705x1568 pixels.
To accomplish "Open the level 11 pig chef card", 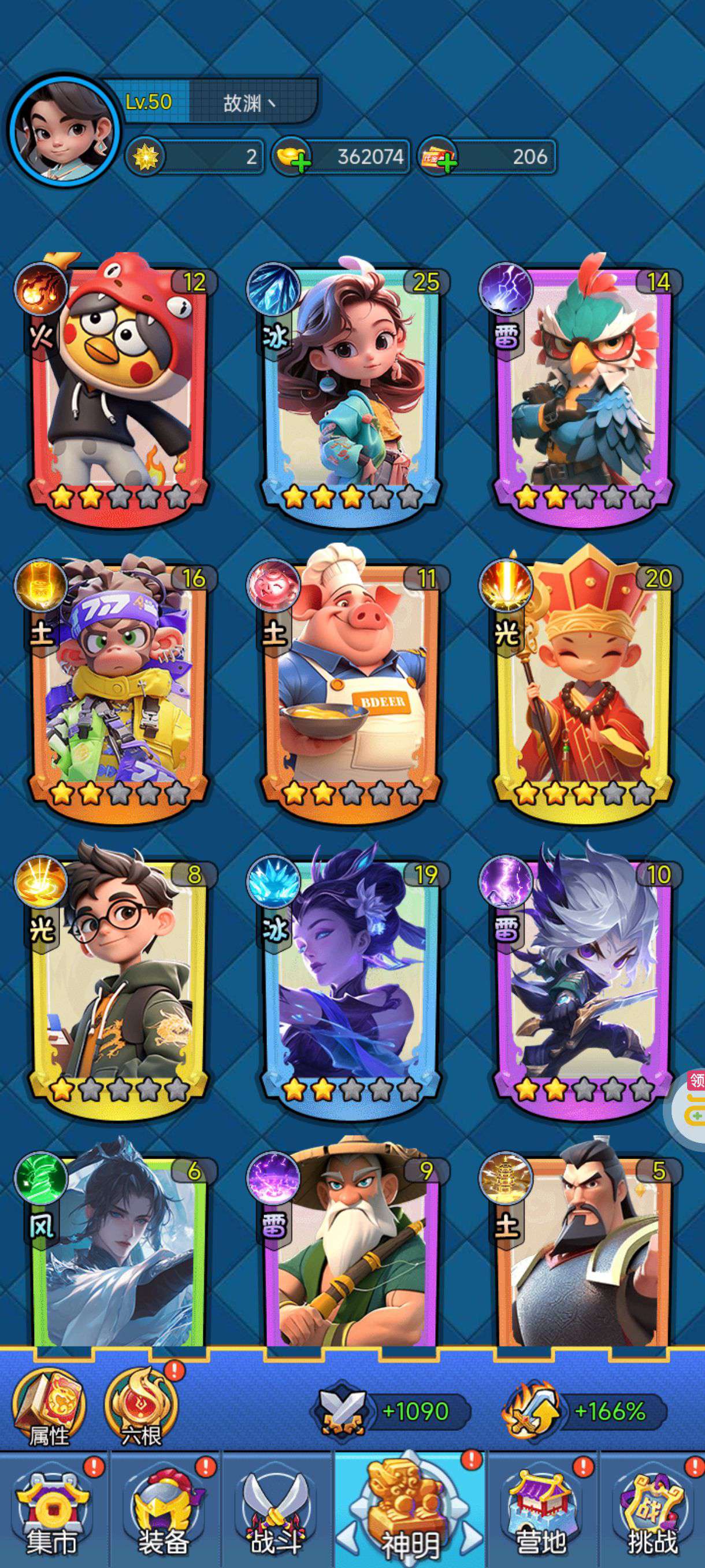I will coord(351,685).
